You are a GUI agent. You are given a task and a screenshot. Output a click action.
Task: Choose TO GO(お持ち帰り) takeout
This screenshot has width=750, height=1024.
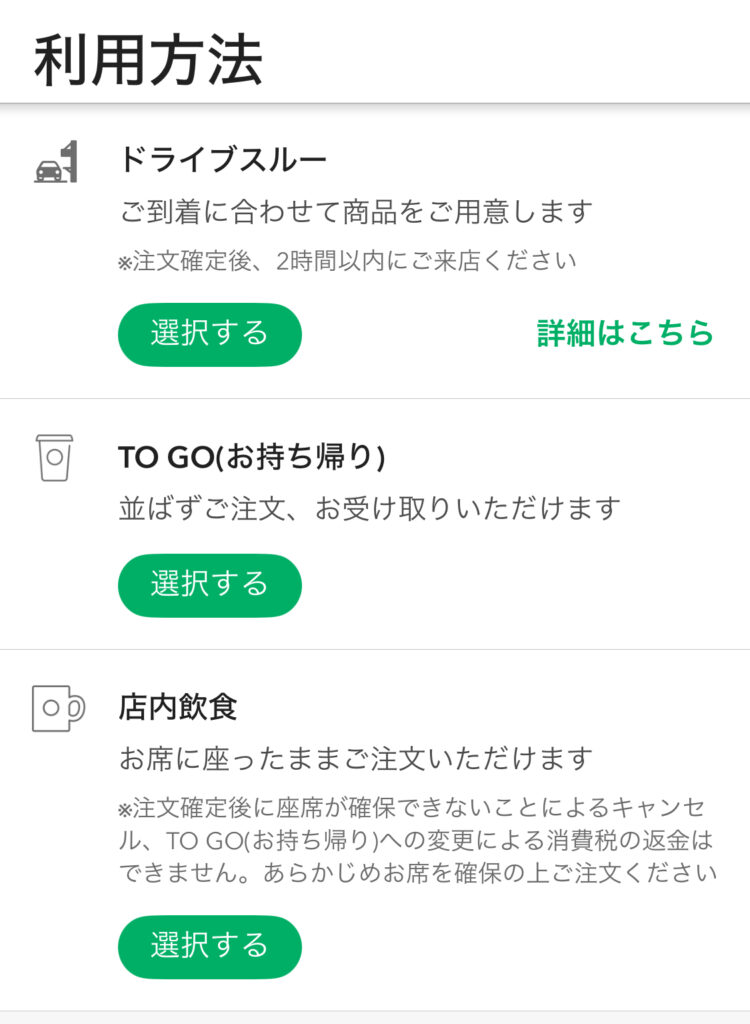click(x=210, y=584)
